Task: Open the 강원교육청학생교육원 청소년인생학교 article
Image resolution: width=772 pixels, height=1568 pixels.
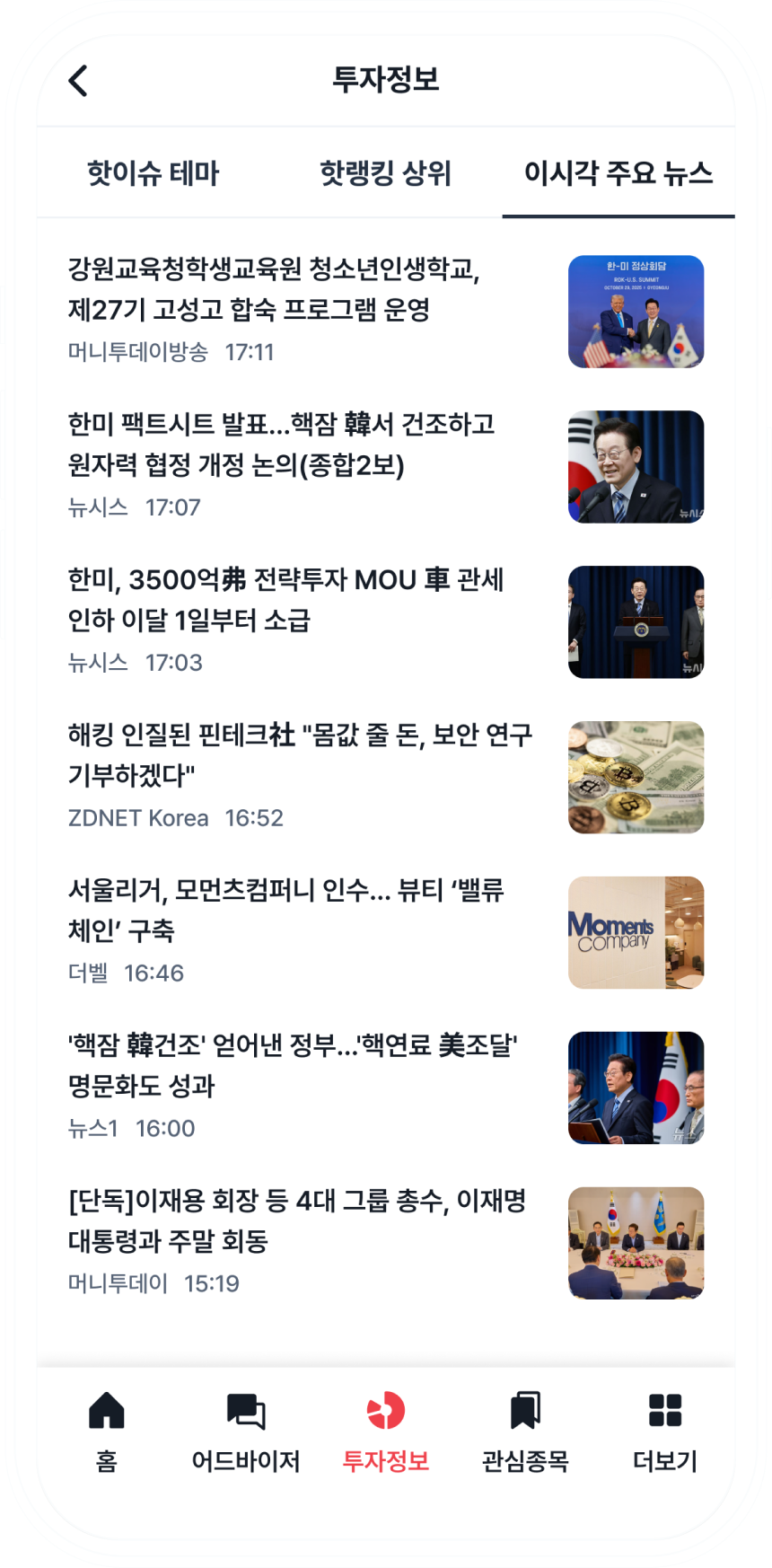Action: pos(274,289)
